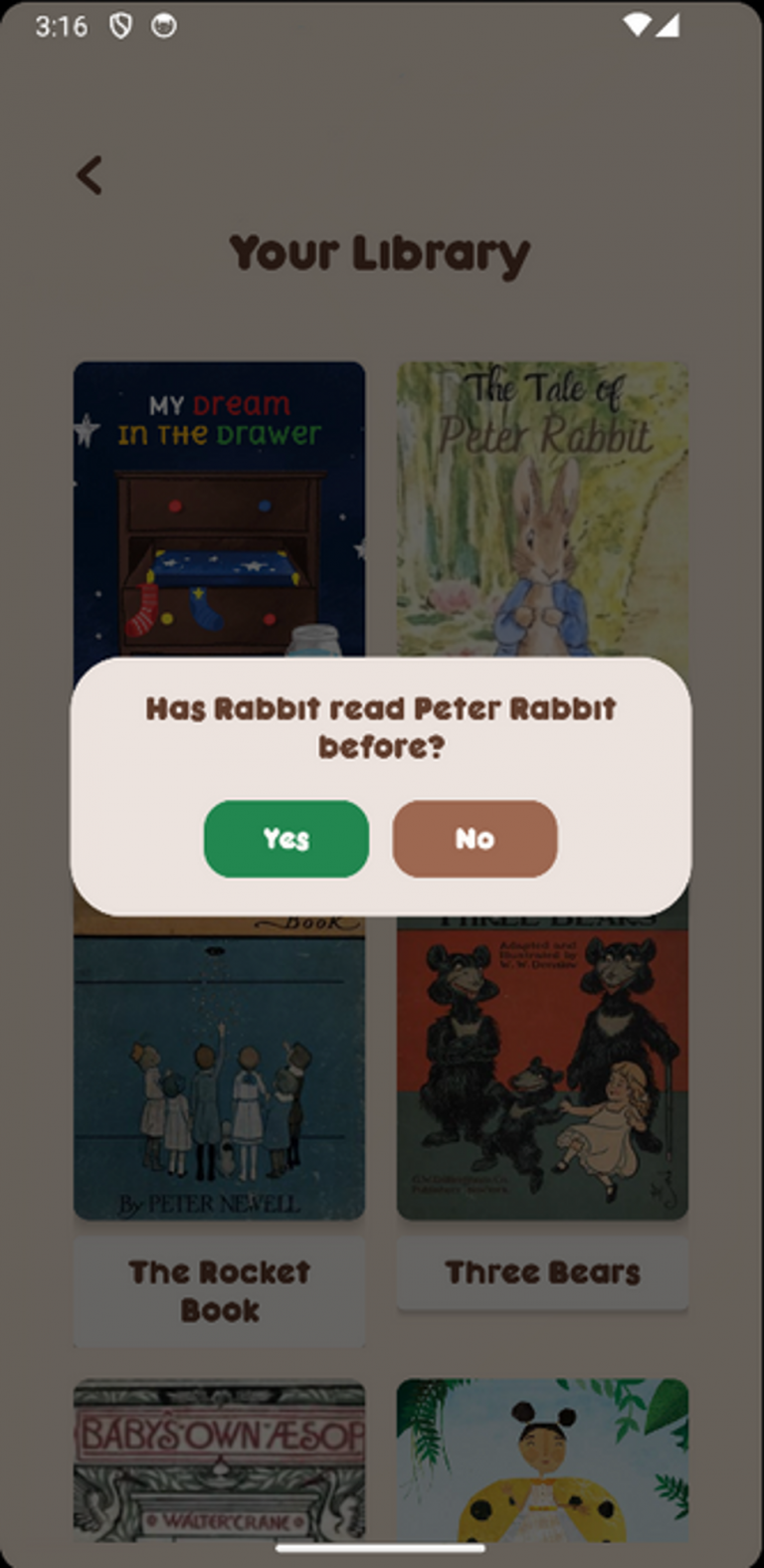This screenshot has width=764, height=1568.
Task: Tap the shield privacy icon in the status bar
Action: [119, 27]
